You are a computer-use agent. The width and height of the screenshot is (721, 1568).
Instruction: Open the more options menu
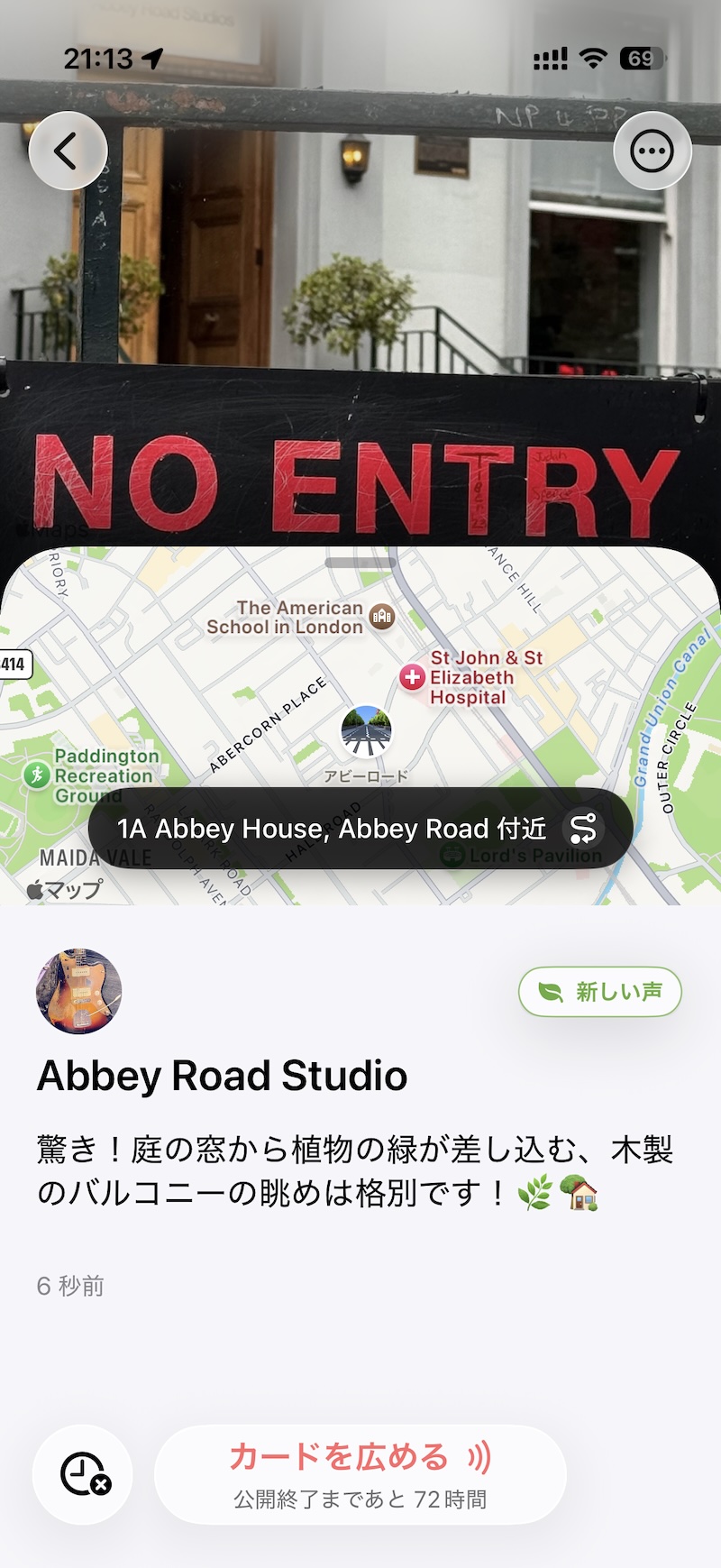pos(652,151)
